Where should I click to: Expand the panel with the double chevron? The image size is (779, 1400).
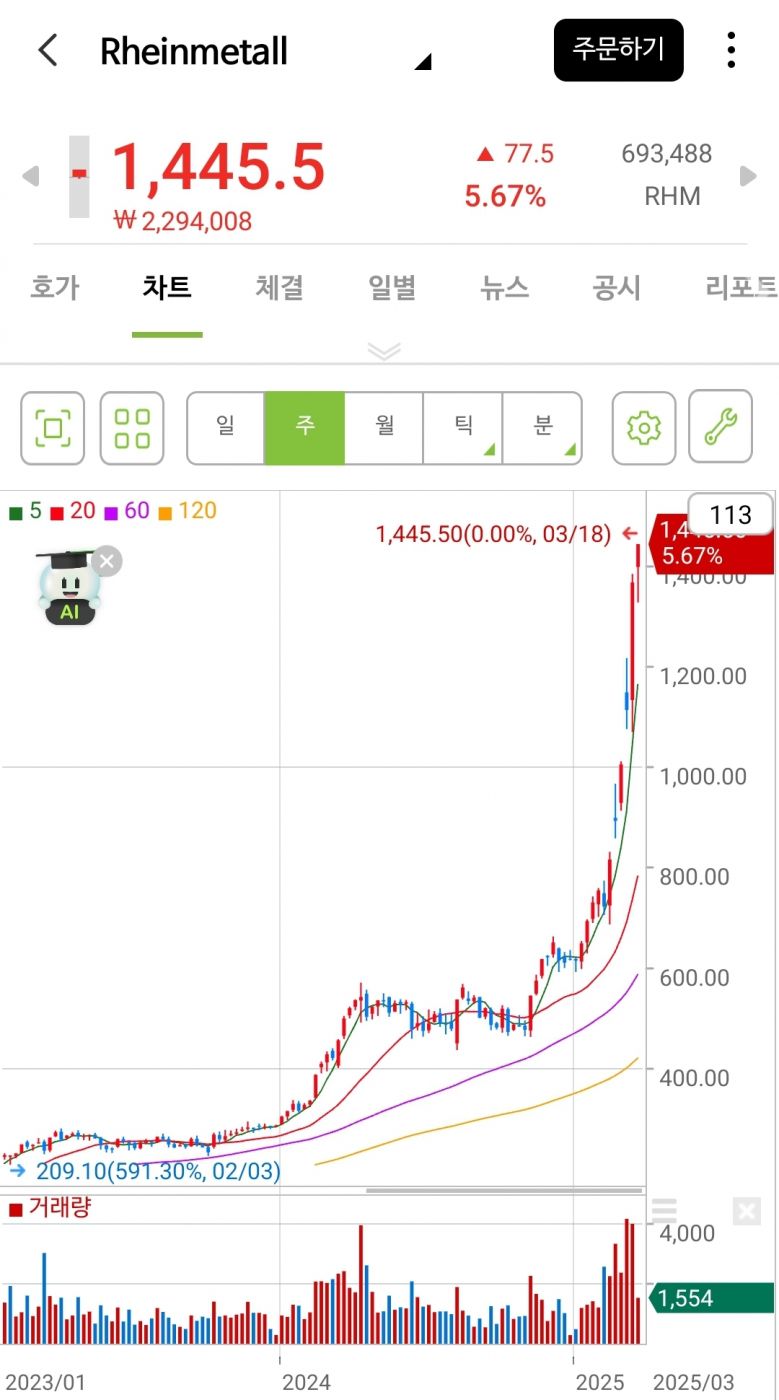tap(385, 350)
